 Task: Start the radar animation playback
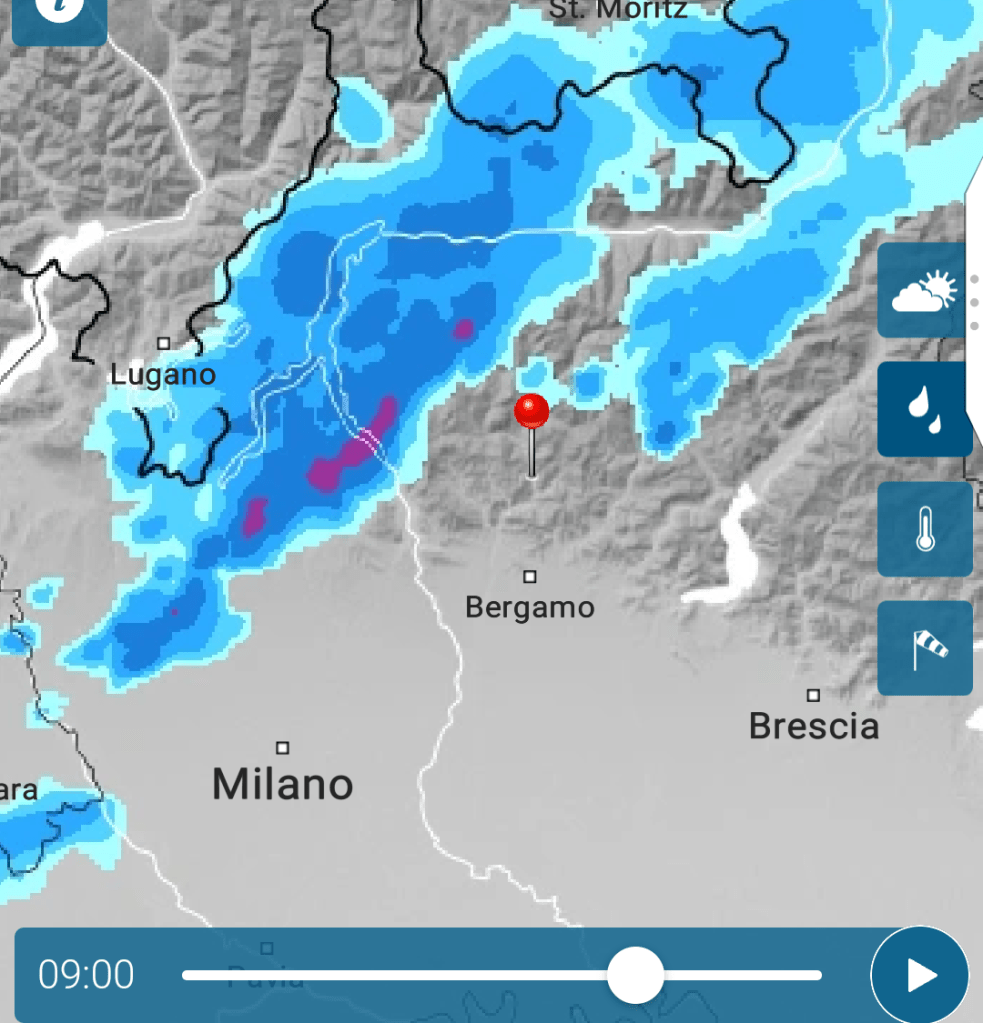[919, 975]
